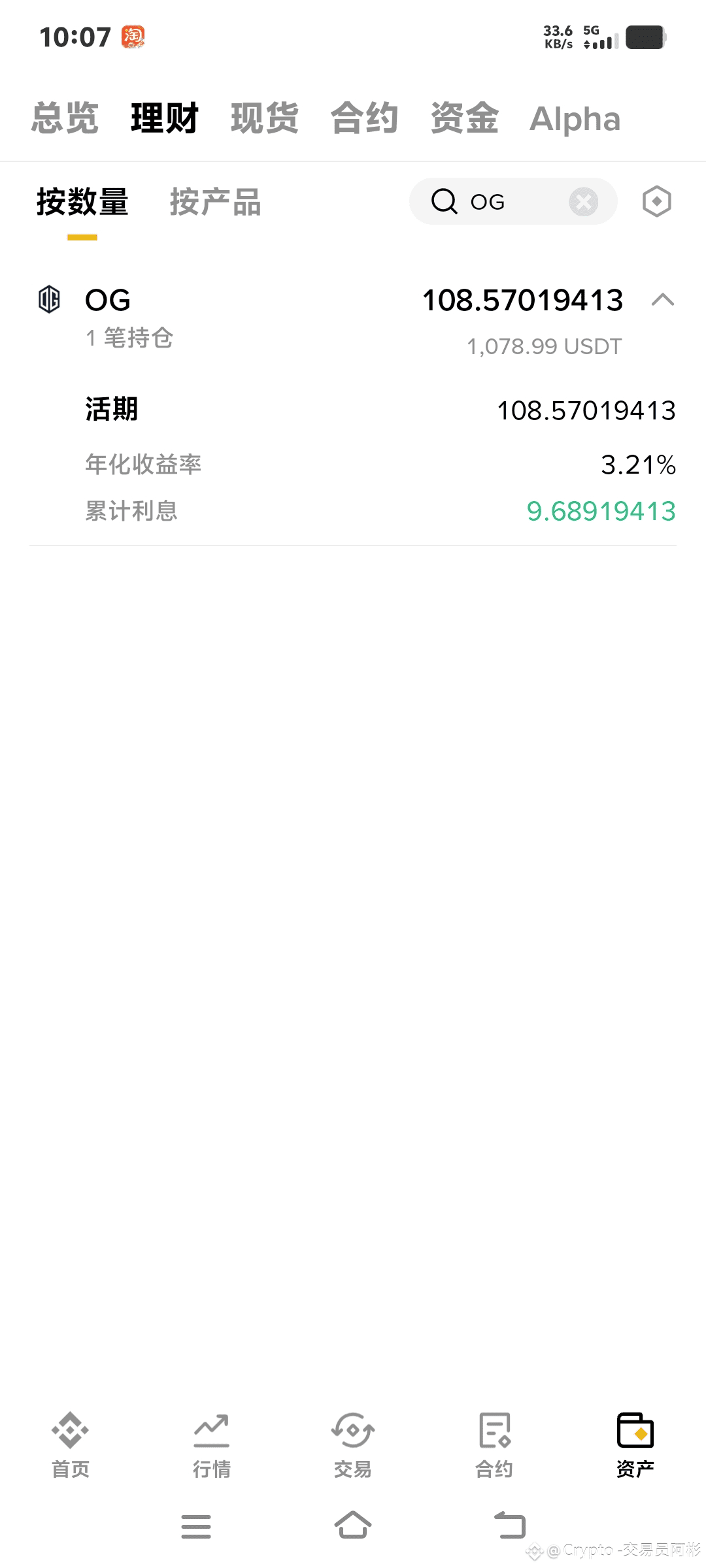Collapse the OG holdings row

[x=662, y=300]
